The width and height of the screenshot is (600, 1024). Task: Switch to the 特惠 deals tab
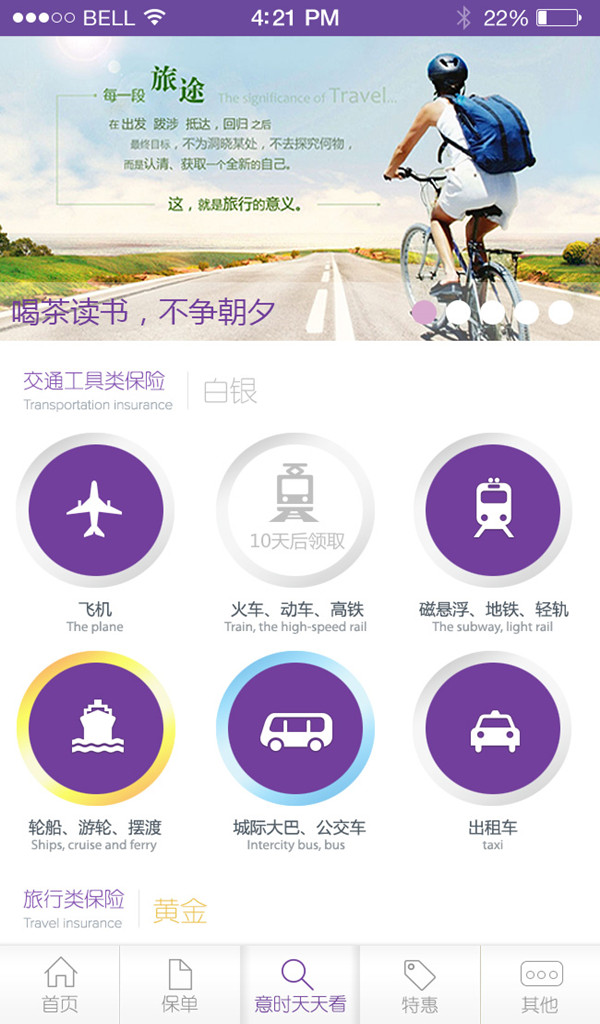point(420,985)
